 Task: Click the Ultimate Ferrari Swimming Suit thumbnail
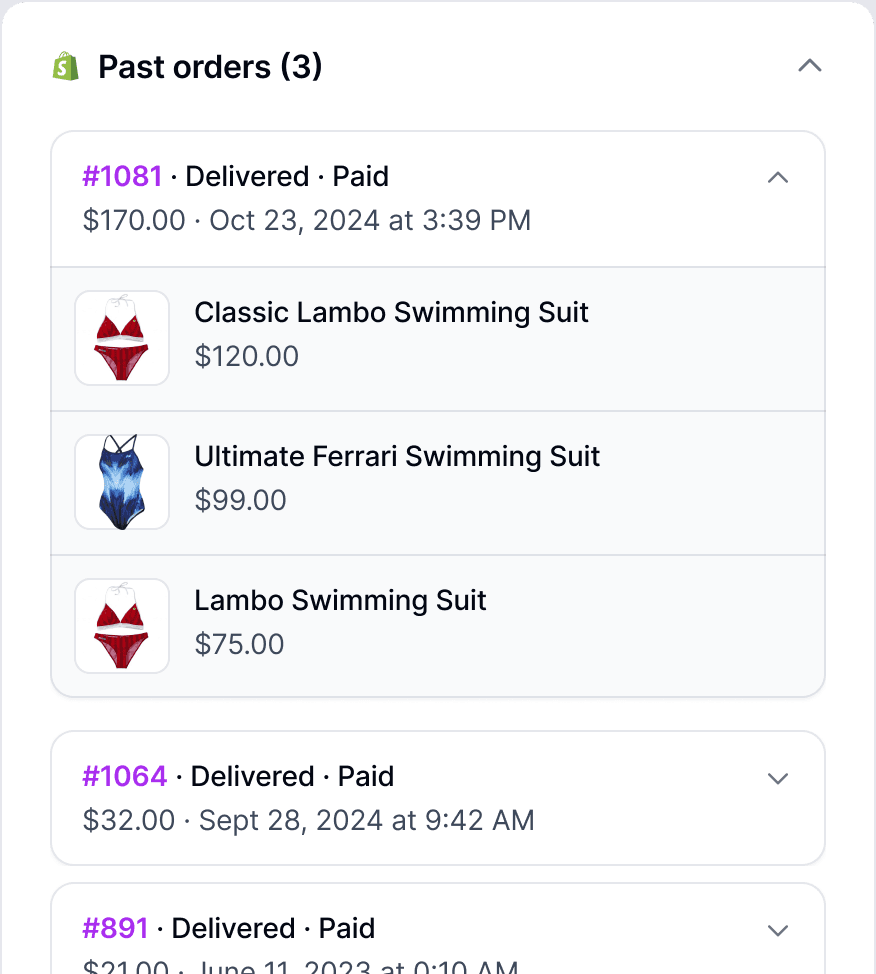121,481
